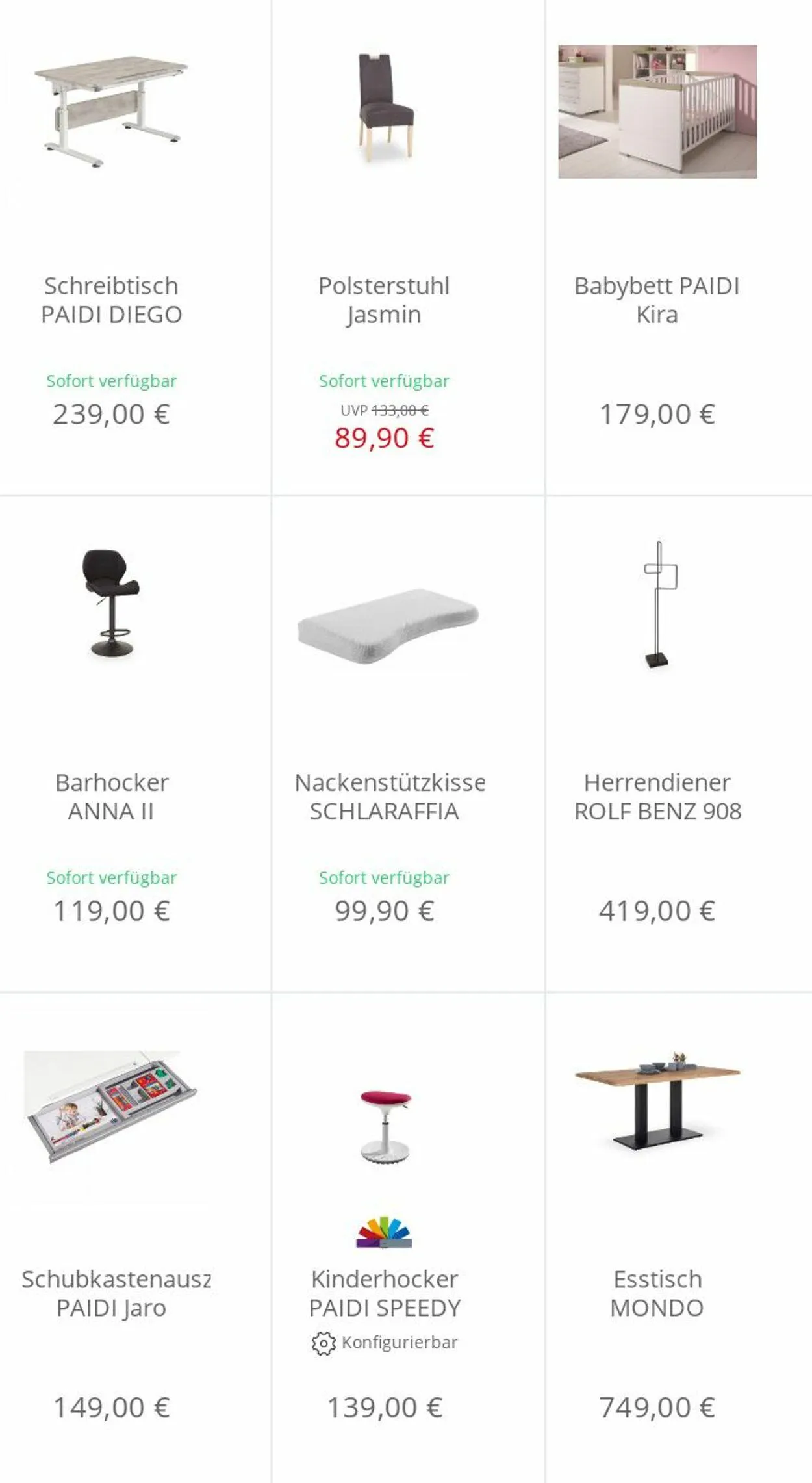View the Polsterstuhl Jasmin product card
Viewport: 812px width, 1483px height.
pyautogui.click(x=384, y=300)
